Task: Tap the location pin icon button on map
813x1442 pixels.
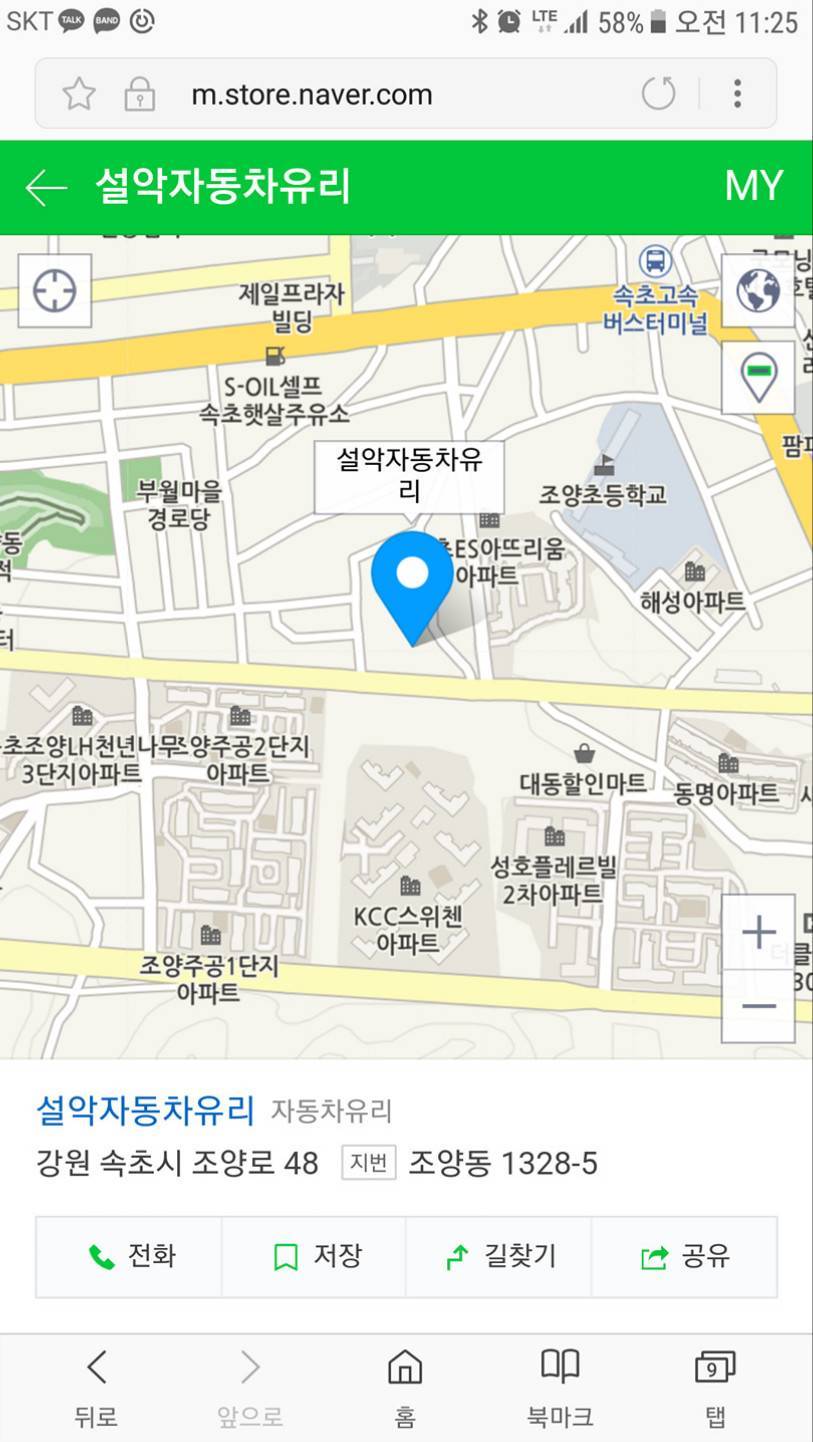Action: (x=758, y=378)
